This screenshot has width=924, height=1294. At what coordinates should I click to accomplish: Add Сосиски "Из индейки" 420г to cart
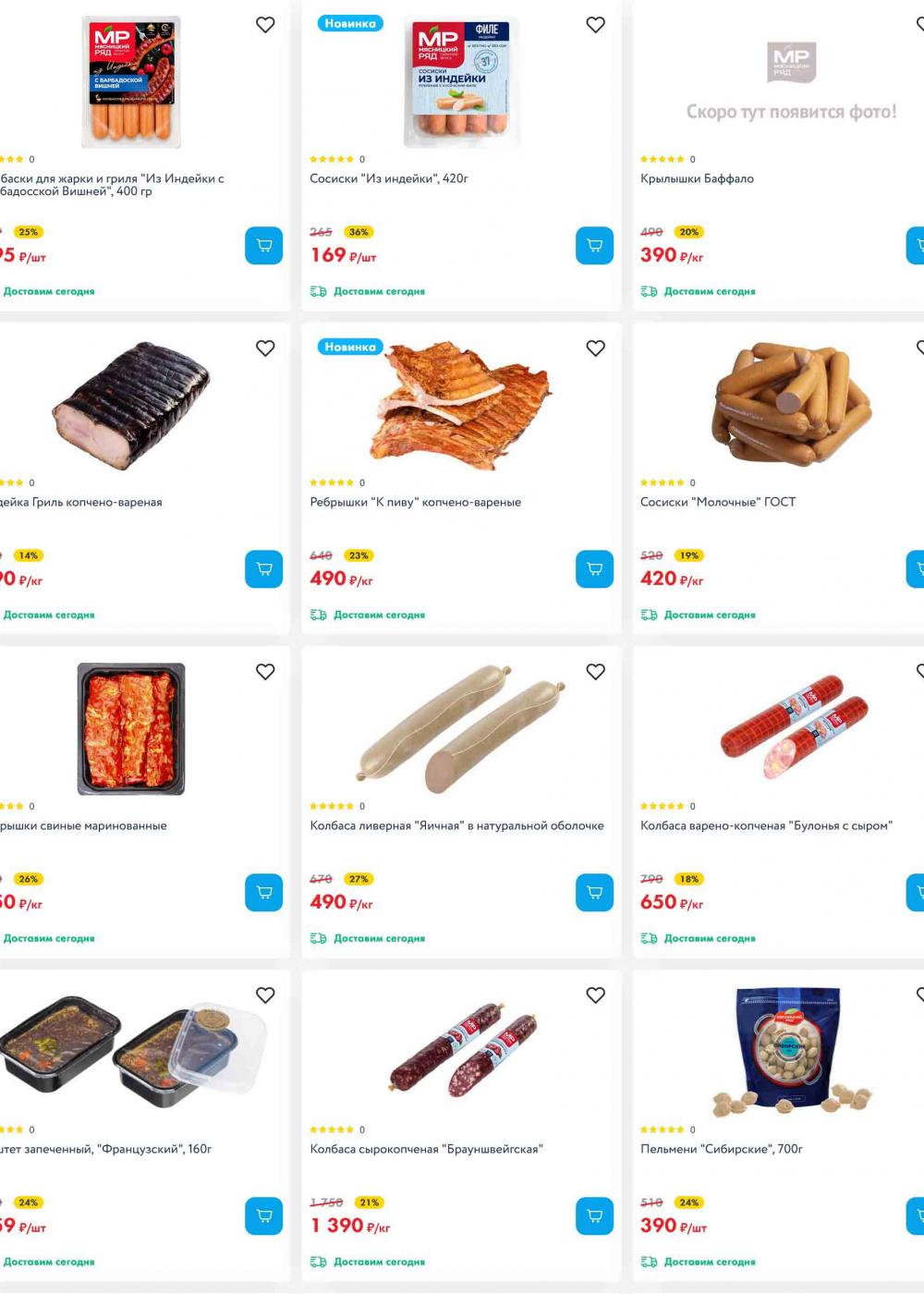click(x=594, y=246)
